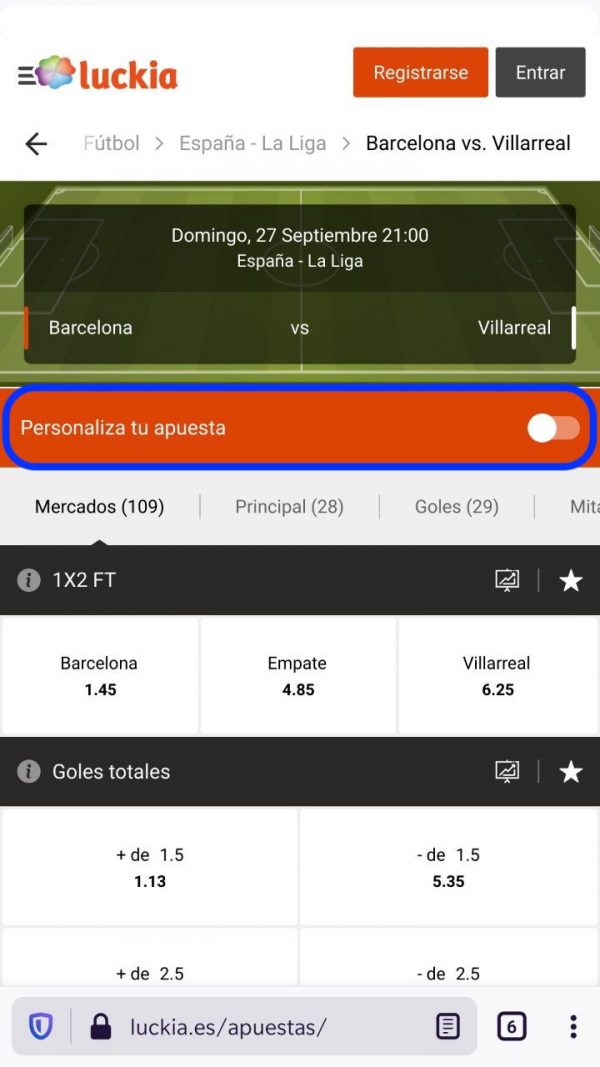600x1067 pixels.
Task: Choose Villarreal at 6.25
Action: coord(497,676)
